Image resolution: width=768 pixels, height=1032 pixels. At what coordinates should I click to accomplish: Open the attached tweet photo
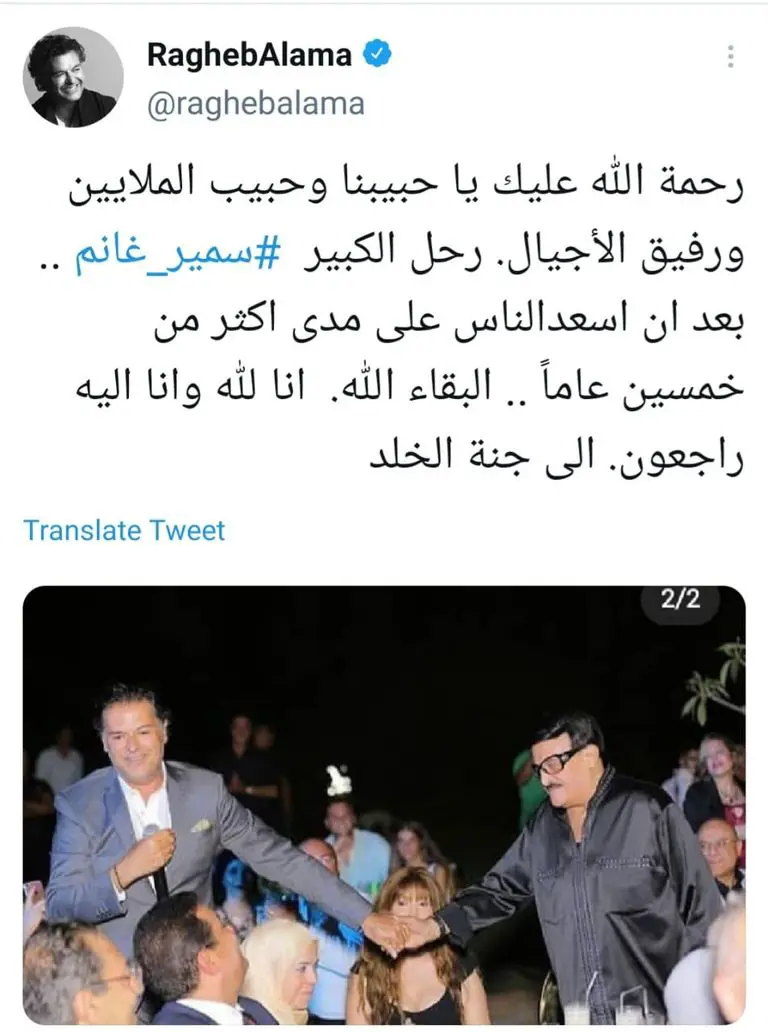tap(384, 805)
